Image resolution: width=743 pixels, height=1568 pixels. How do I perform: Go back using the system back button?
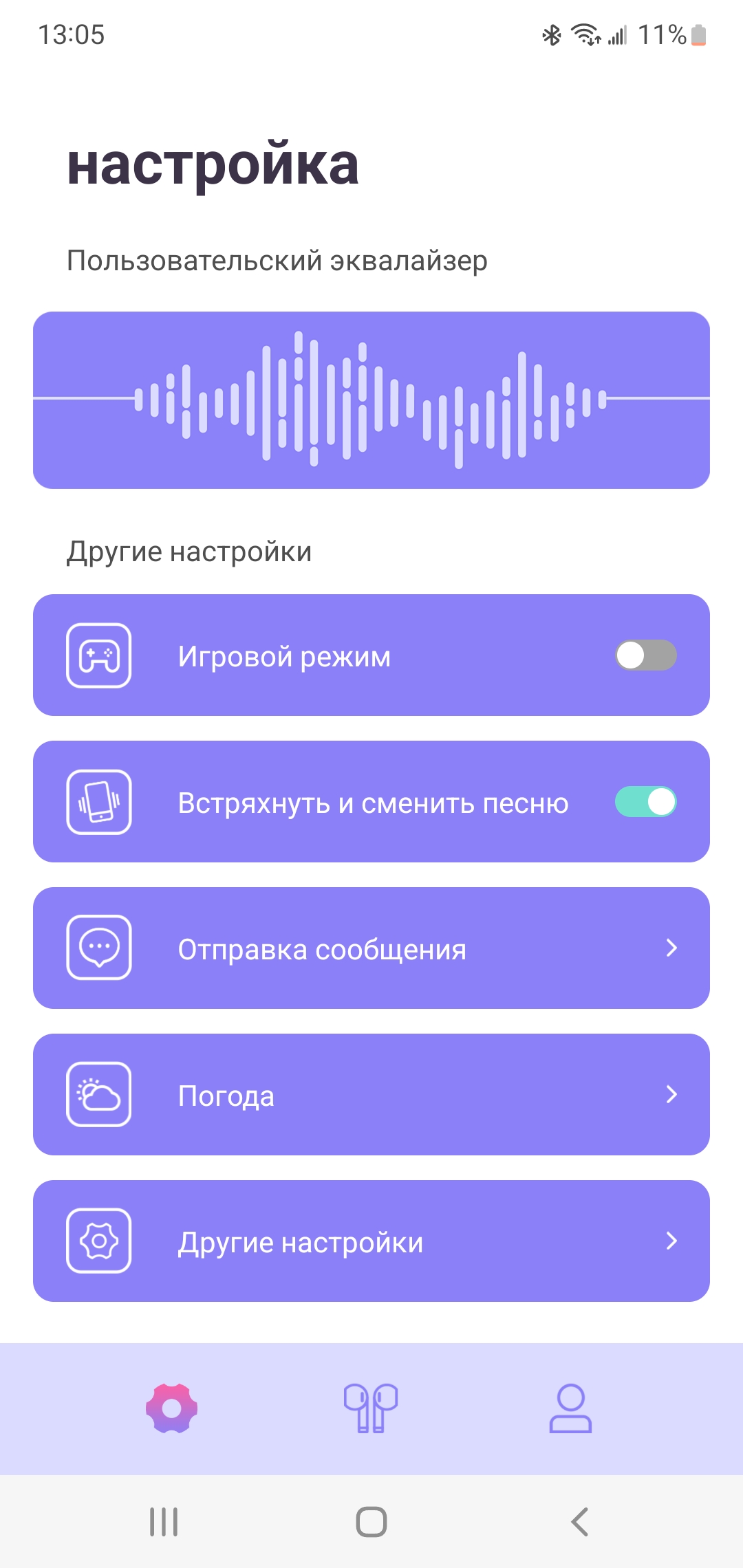[x=580, y=1522]
